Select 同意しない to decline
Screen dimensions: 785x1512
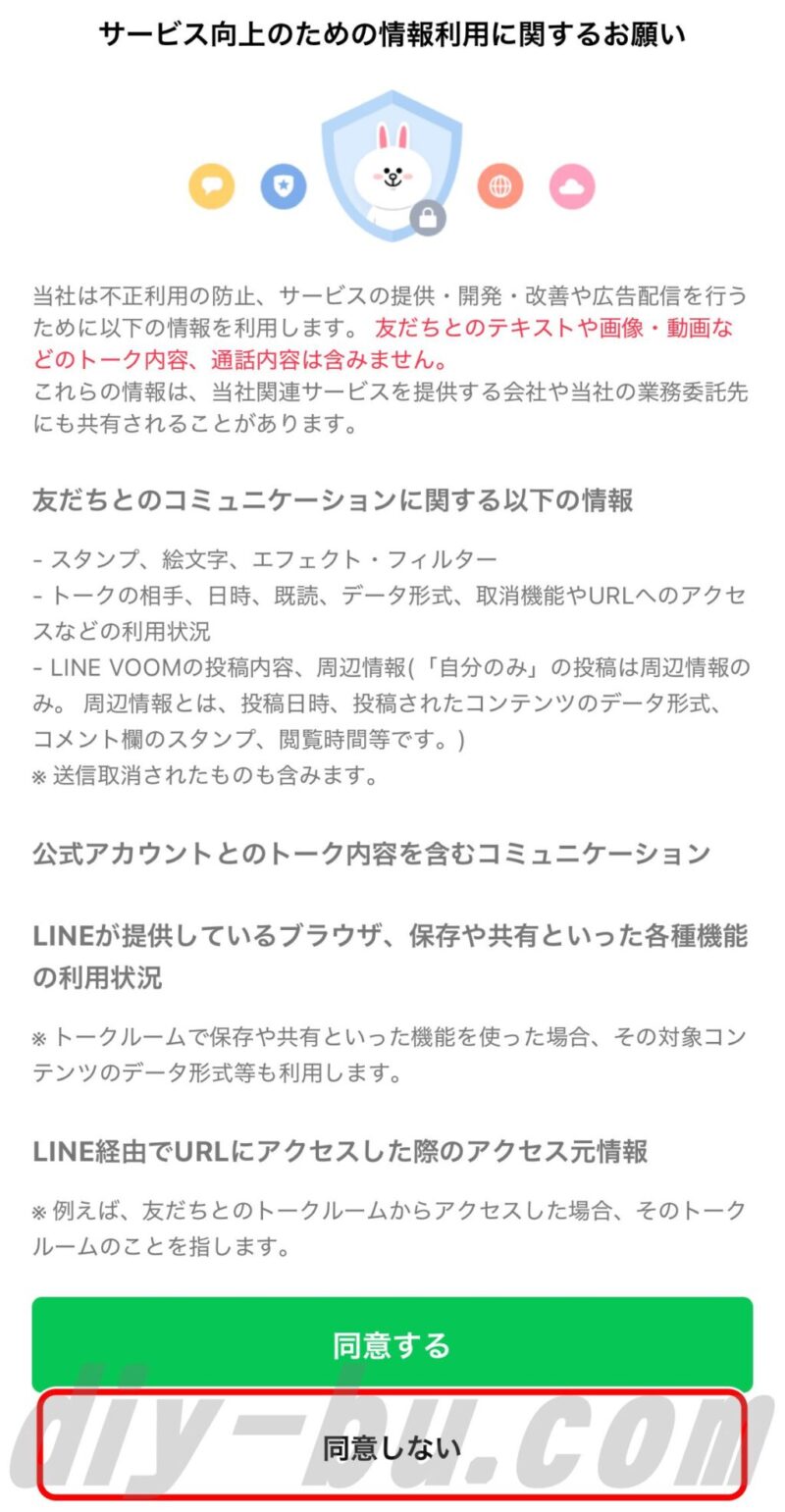pos(392,1446)
